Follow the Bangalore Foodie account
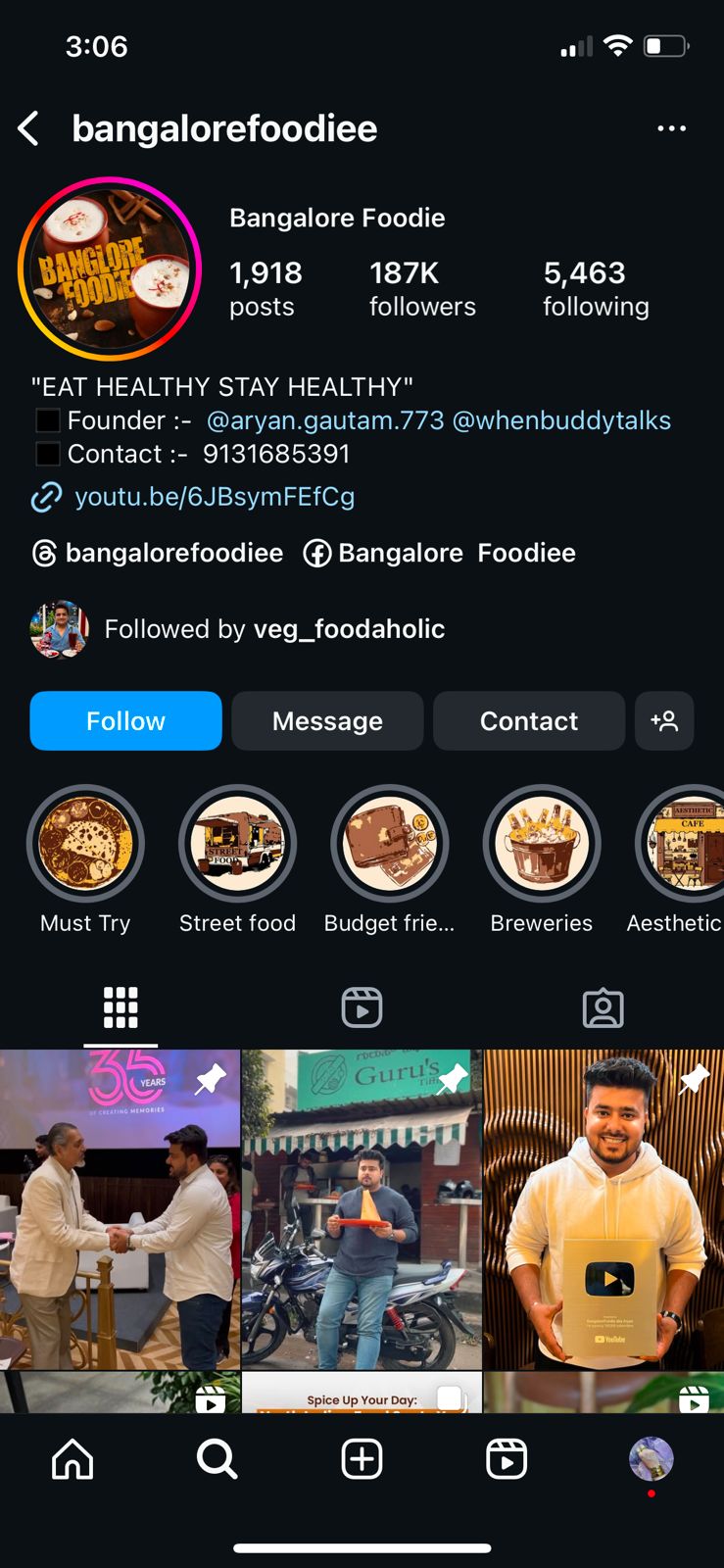 125,721
